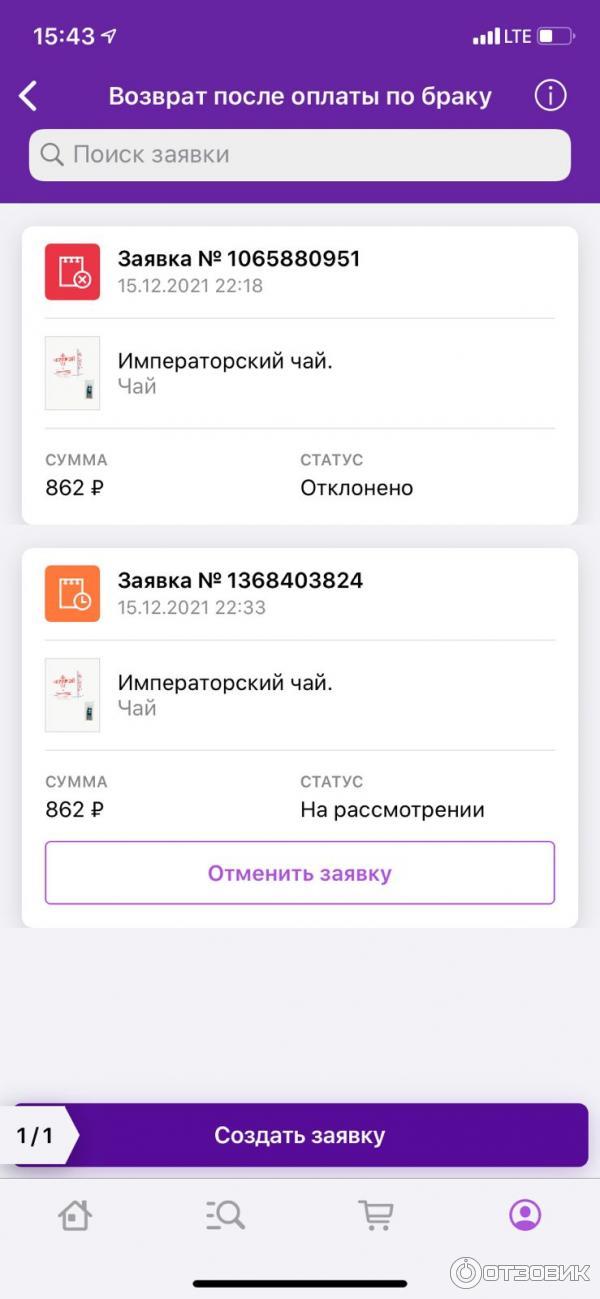This screenshot has width=600, height=1299.
Task: Go back using the top-left arrow
Action: [29, 96]
